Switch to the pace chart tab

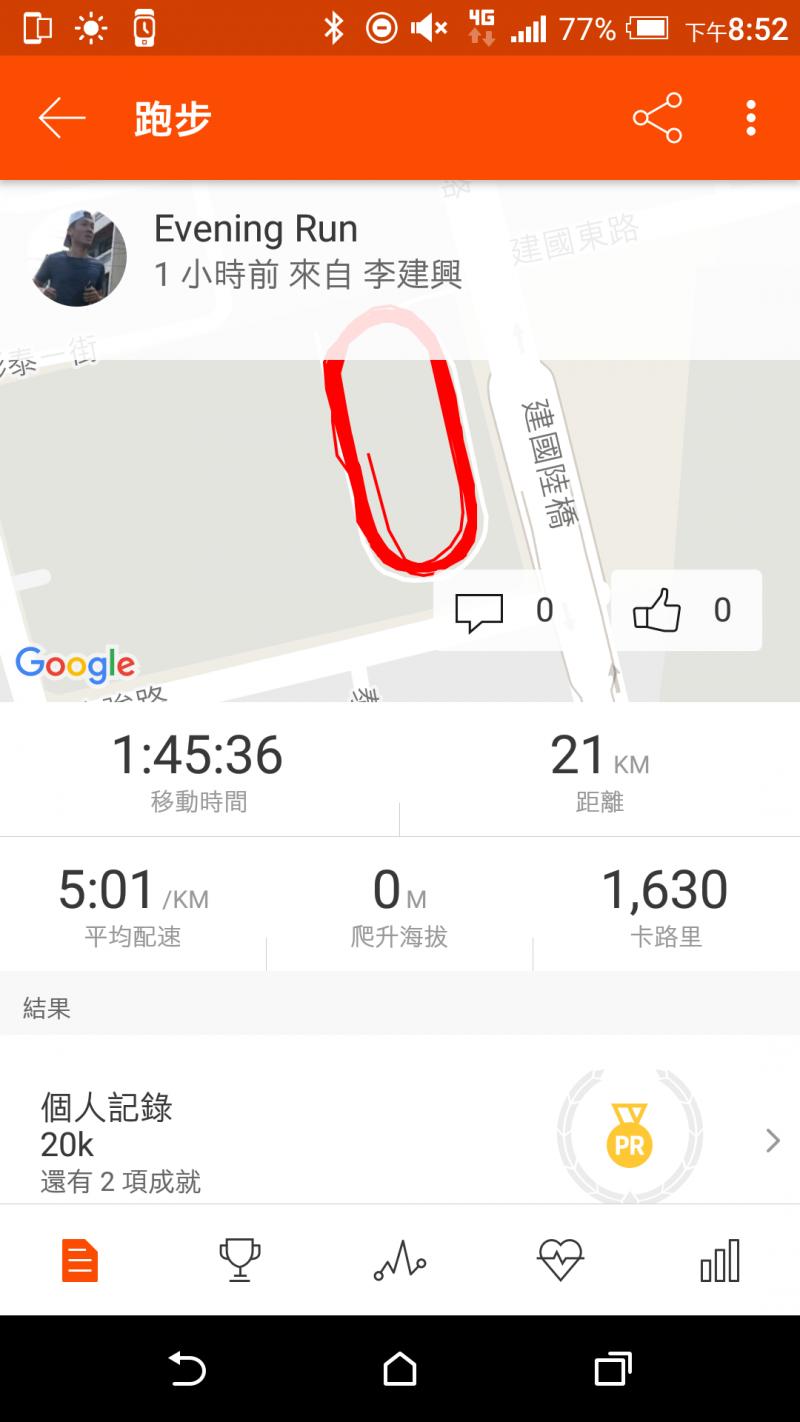(400, 1260)
